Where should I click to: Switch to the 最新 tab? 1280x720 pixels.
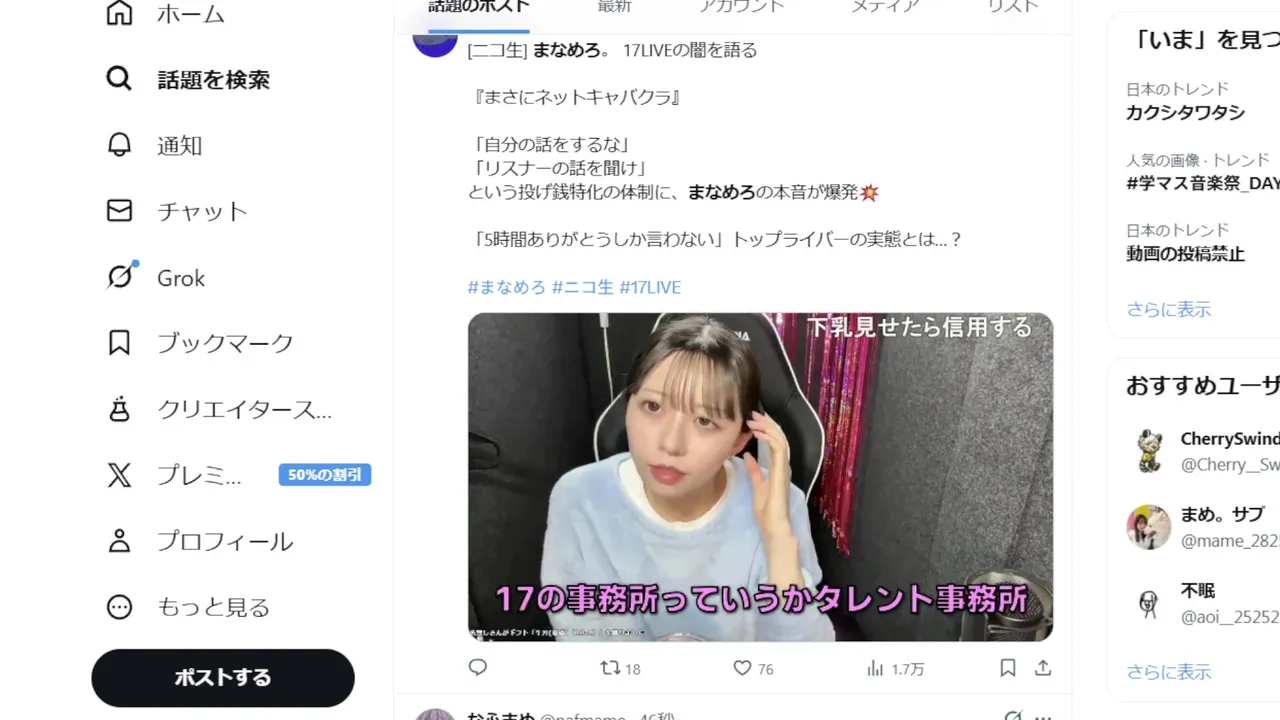click(614, 7)
